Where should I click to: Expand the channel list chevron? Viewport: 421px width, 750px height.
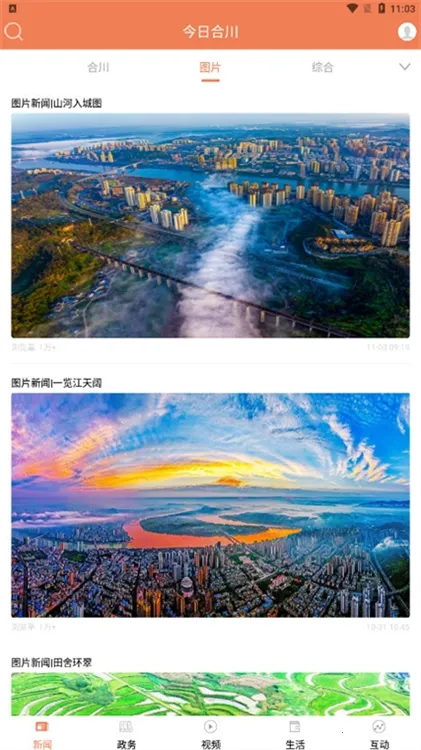405,67
